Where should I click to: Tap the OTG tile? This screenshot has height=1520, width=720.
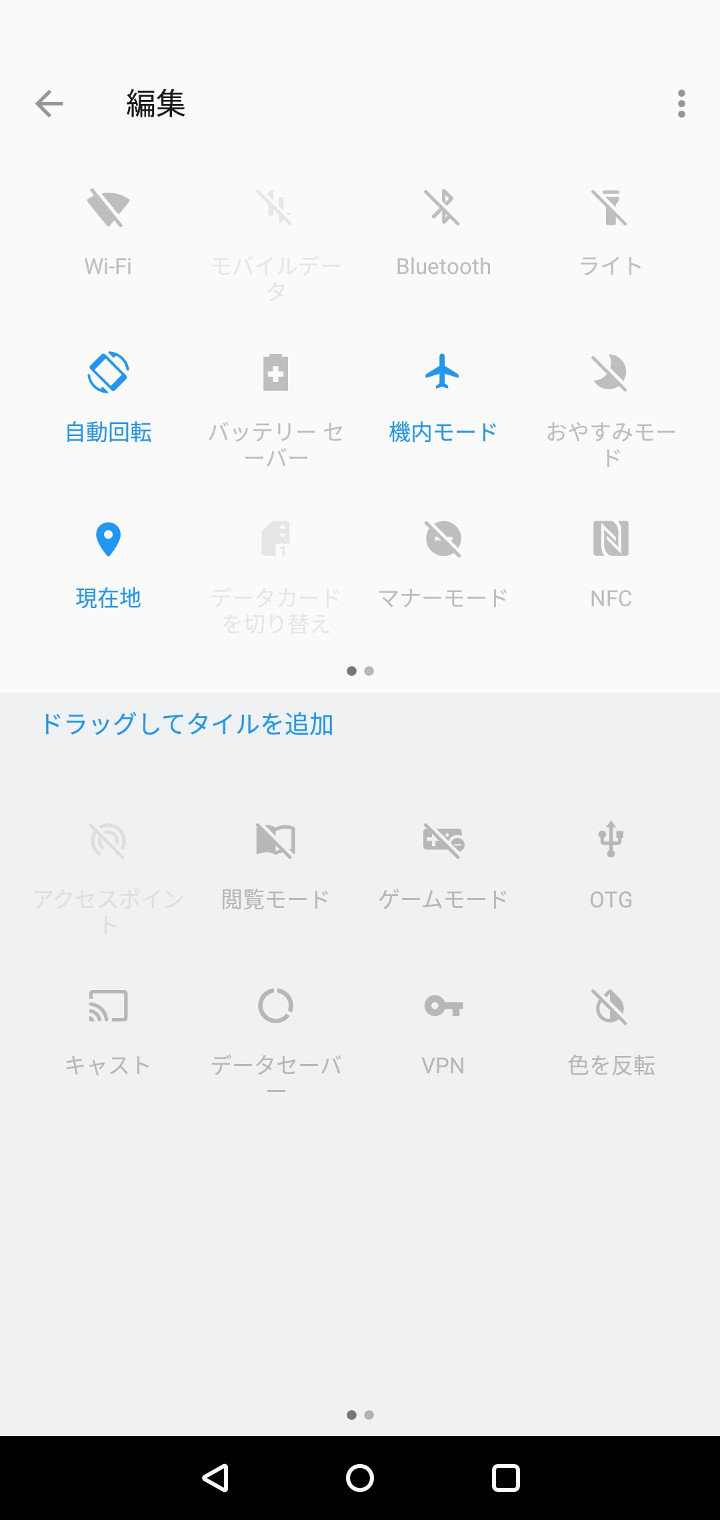click(610, 863)
